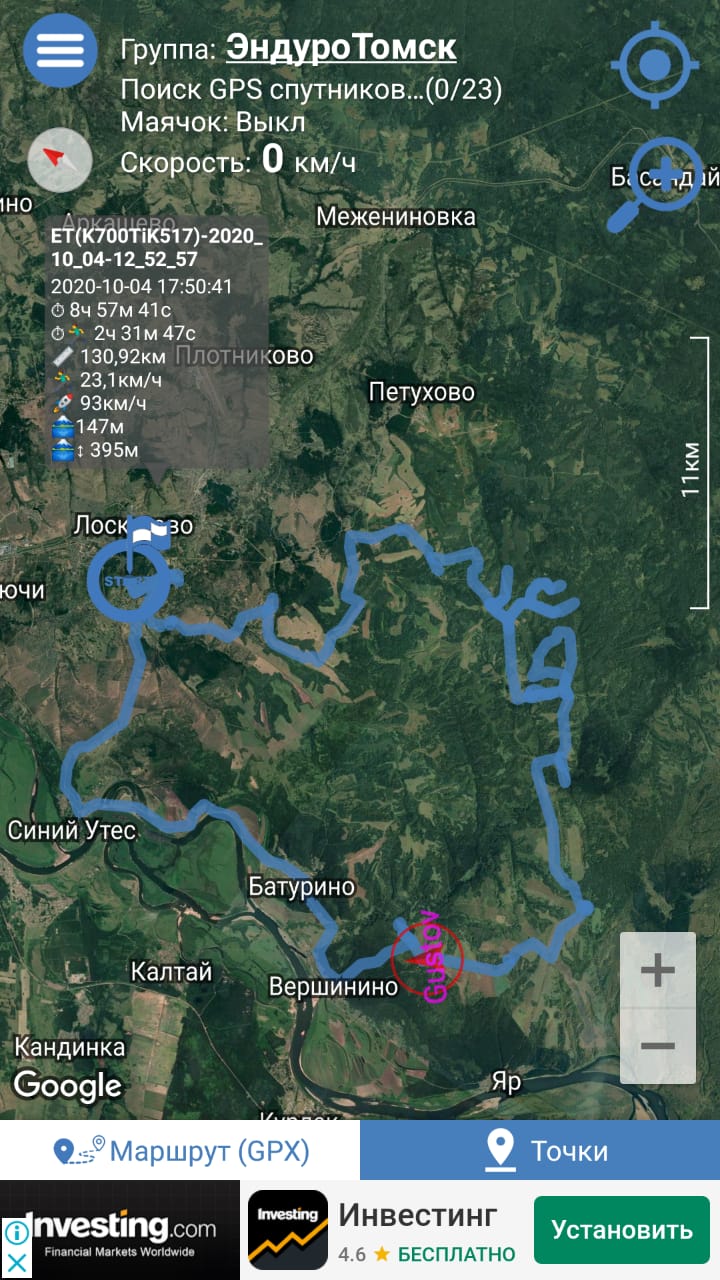
Task: Open the ЭндуроТомск group link
Action: 341,47
